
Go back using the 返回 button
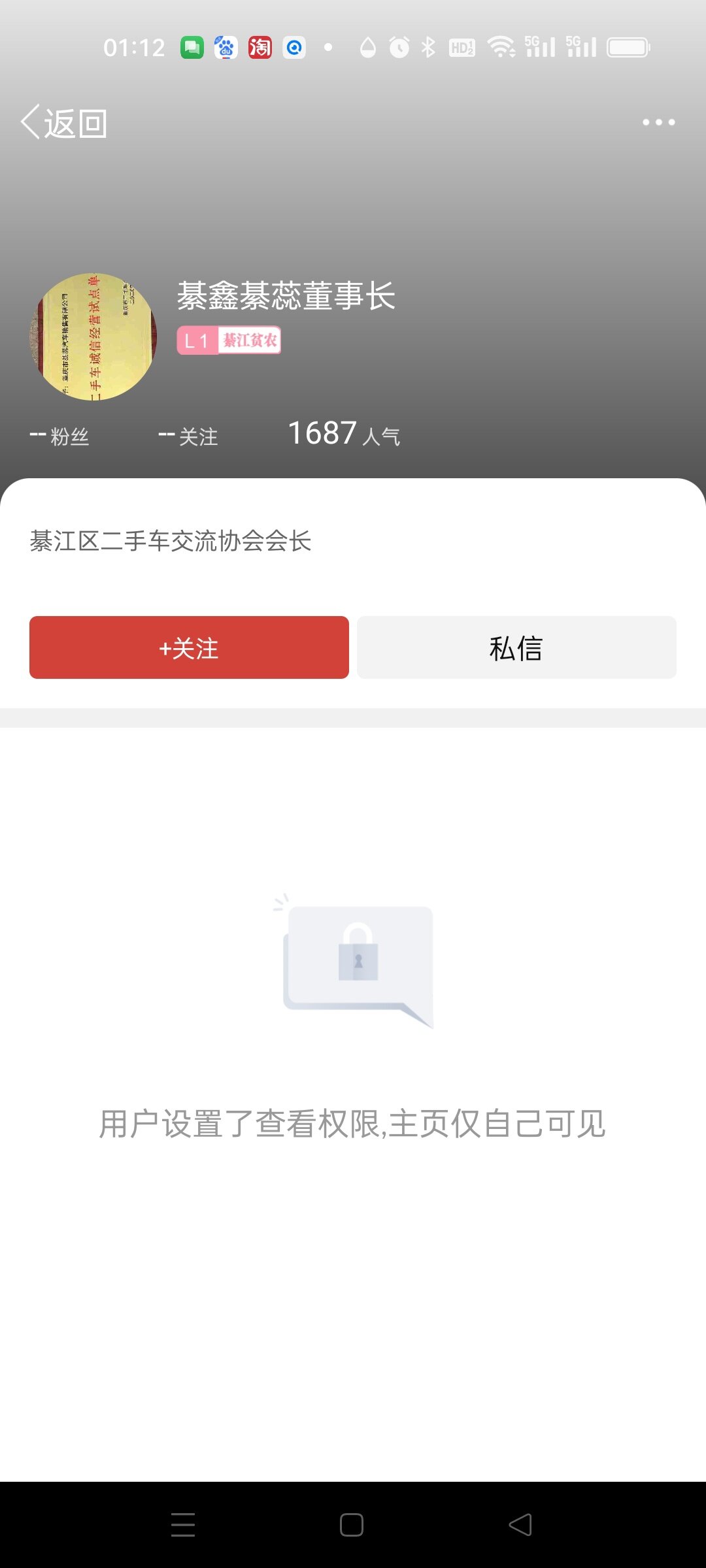(x=64, y=123)
